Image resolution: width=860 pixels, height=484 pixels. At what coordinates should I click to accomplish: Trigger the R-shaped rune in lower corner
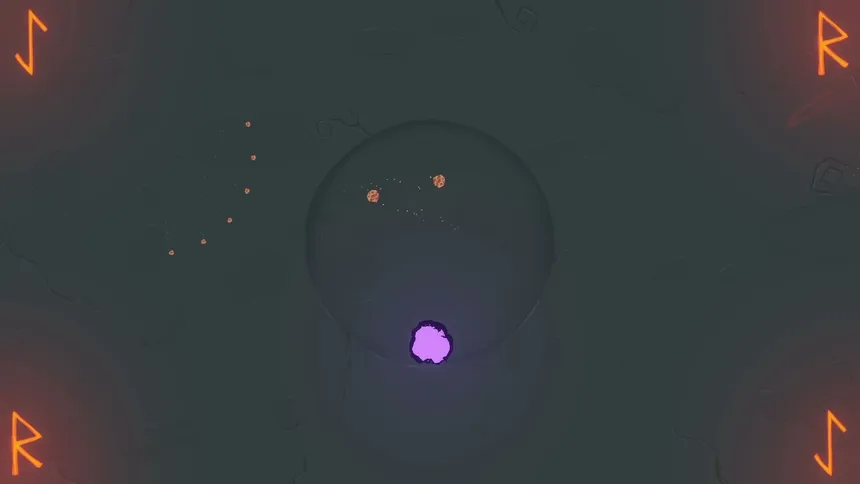pyautogui.click(x=26, y=442)
